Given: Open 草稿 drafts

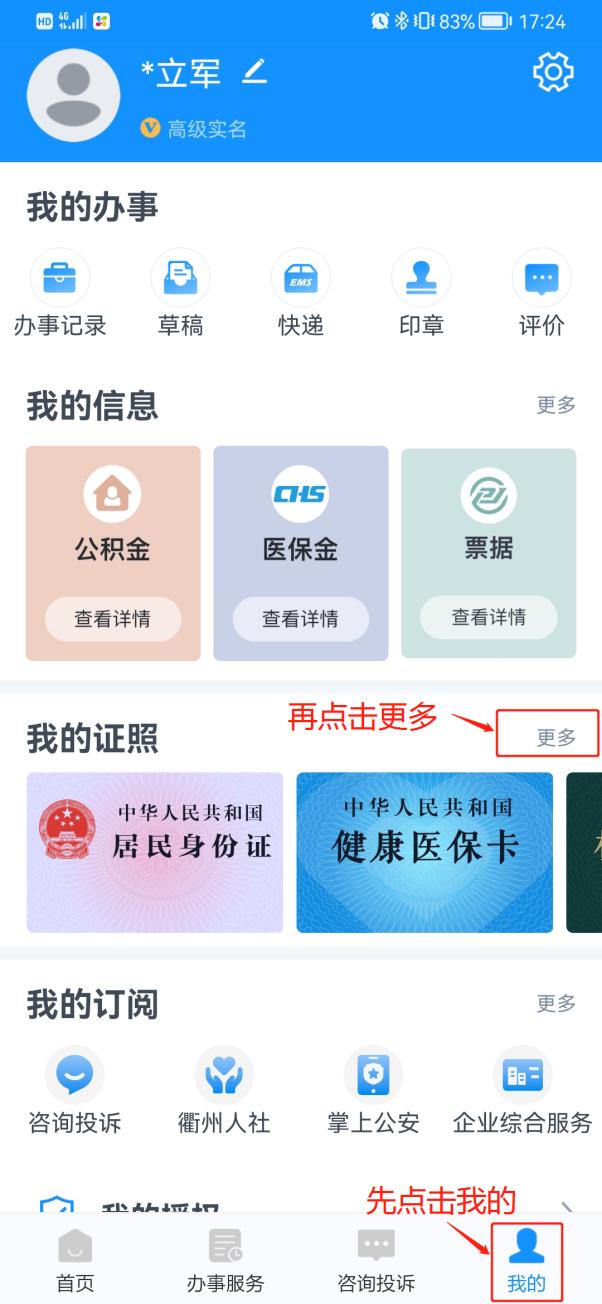Looking at the screenshot, I should 180,293.
